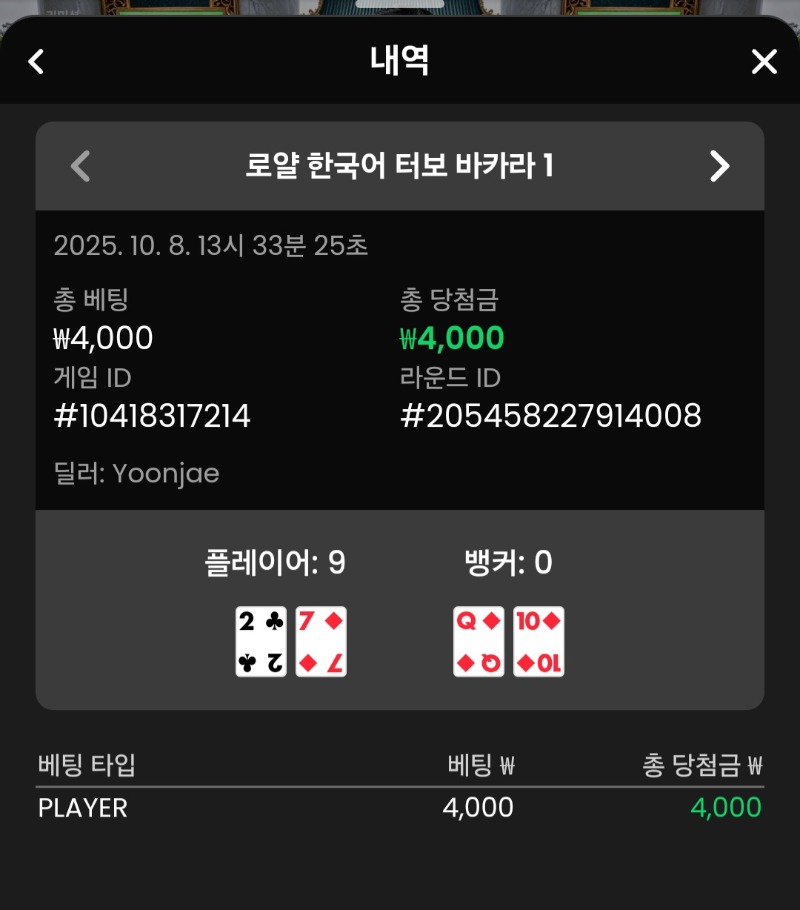Show the previous game round record
800x910 pixels.
(x=81, y=166)
